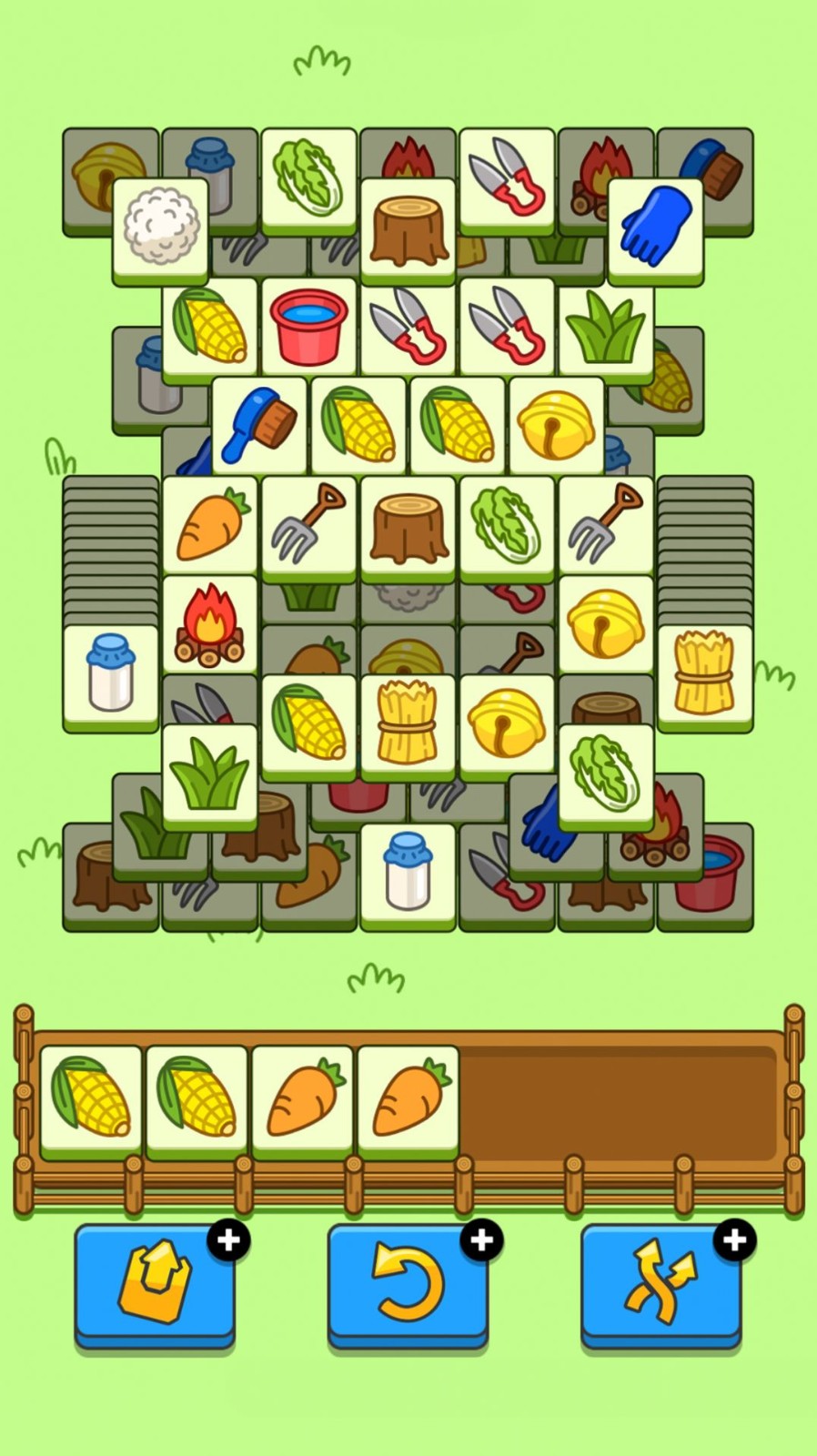
Task: Use the pop-out tiles booster
Action: pos(155,1283)
